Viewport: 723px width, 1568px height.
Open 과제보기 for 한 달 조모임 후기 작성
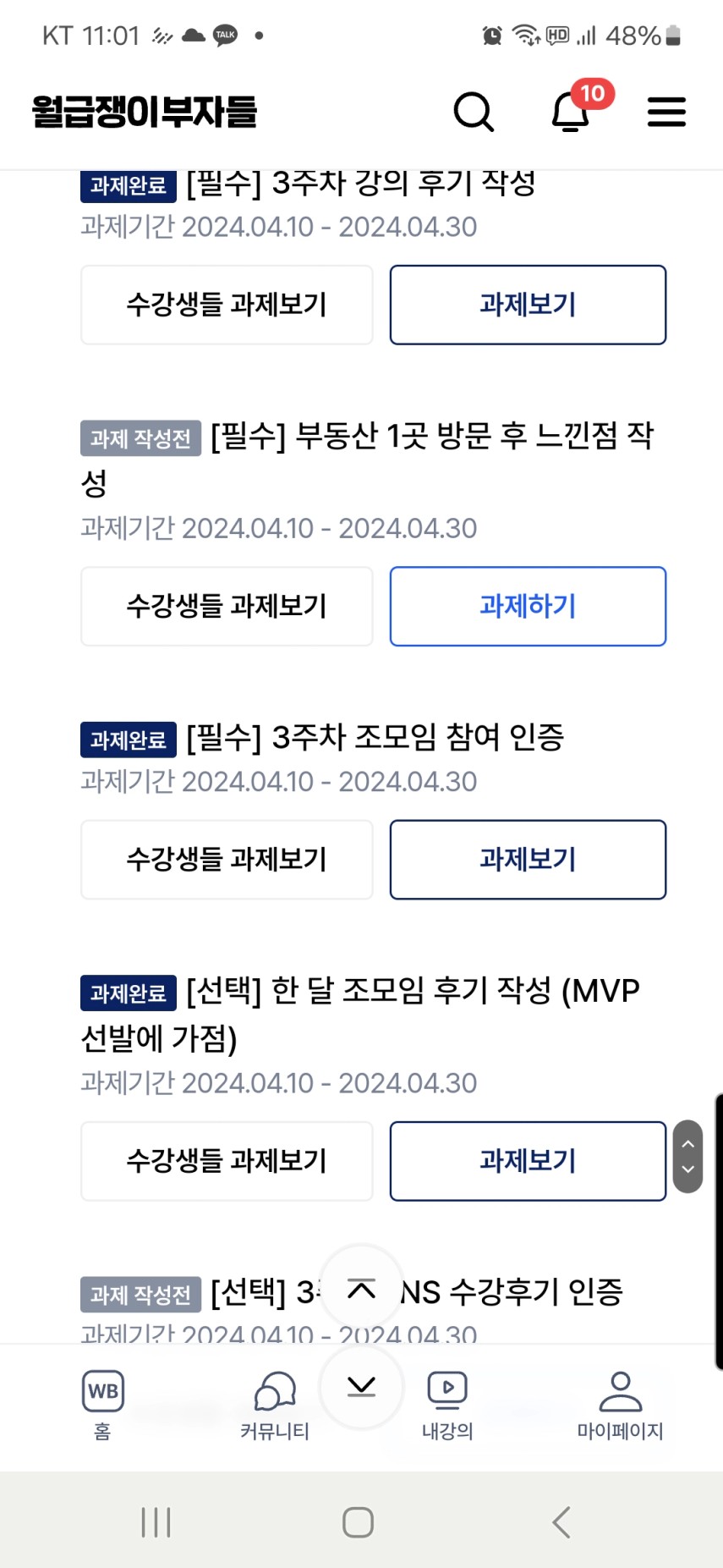pyautogui.click(x=528, y=1161)
